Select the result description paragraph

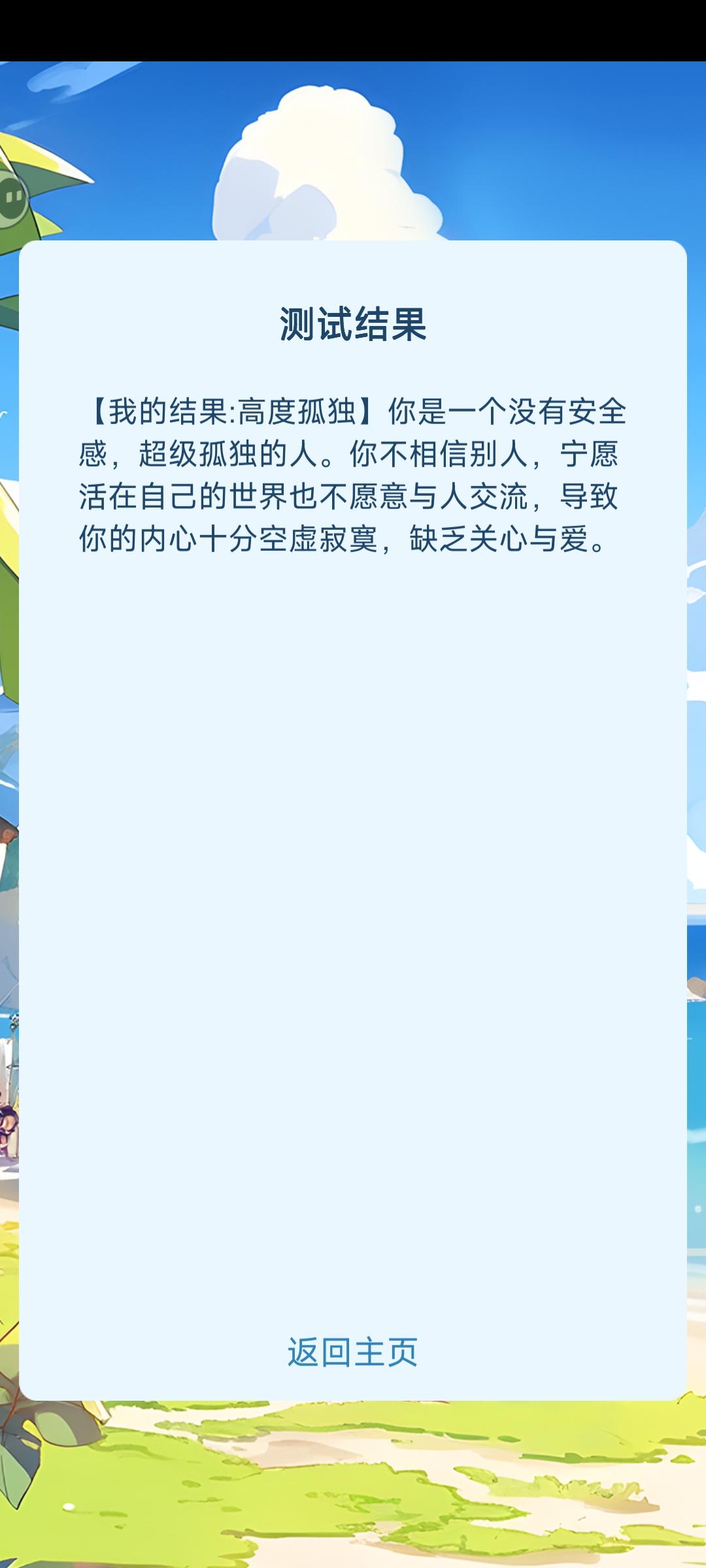353,474
